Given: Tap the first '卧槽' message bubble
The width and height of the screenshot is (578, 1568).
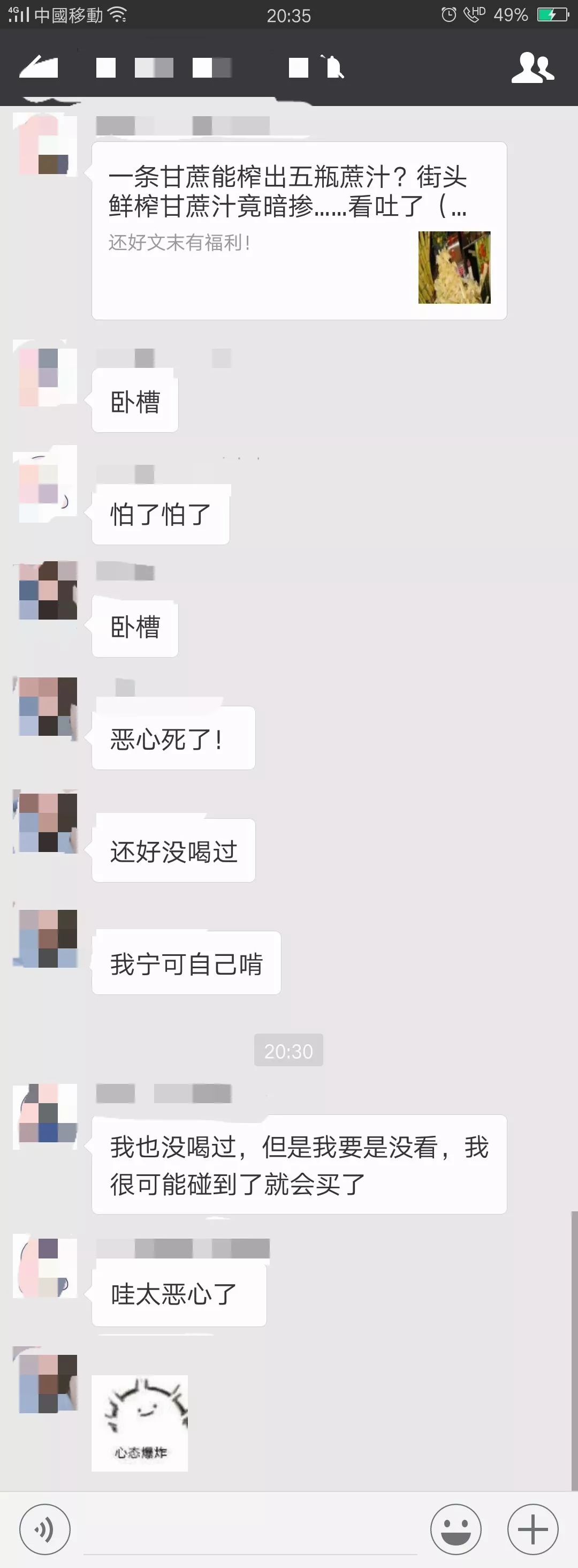Looking at the screenshot, I should tap(134, 401).
